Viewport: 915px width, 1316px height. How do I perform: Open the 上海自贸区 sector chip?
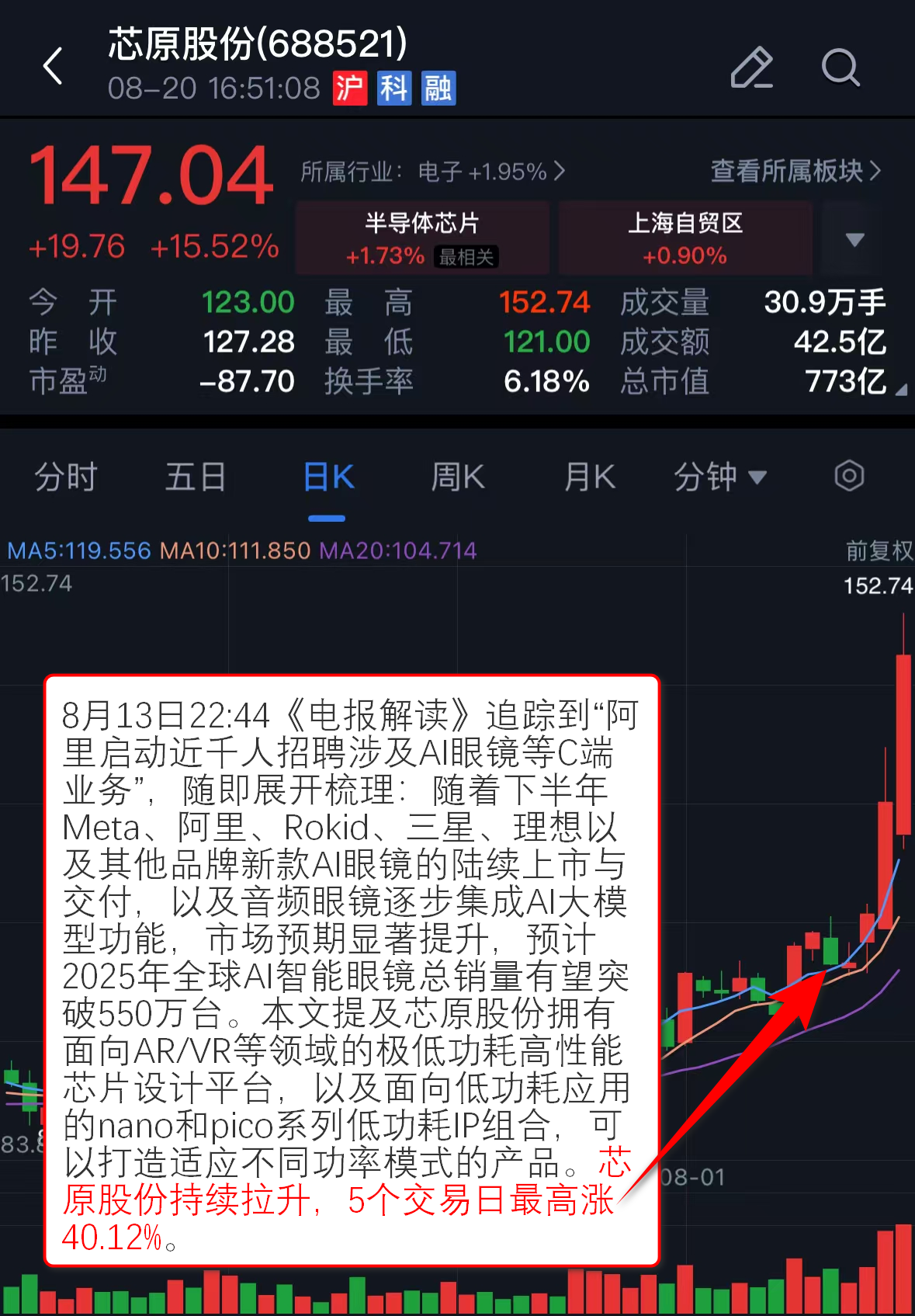pos(685,238)
